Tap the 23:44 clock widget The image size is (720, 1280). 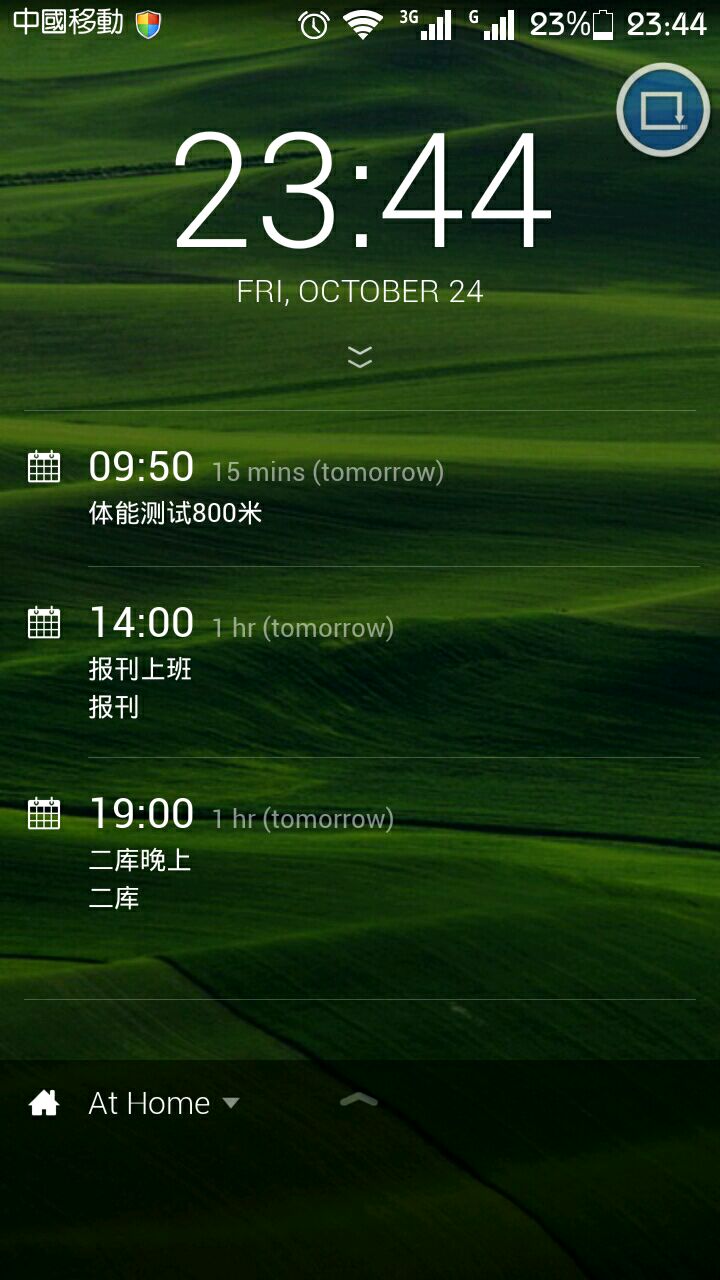[361, 192]
